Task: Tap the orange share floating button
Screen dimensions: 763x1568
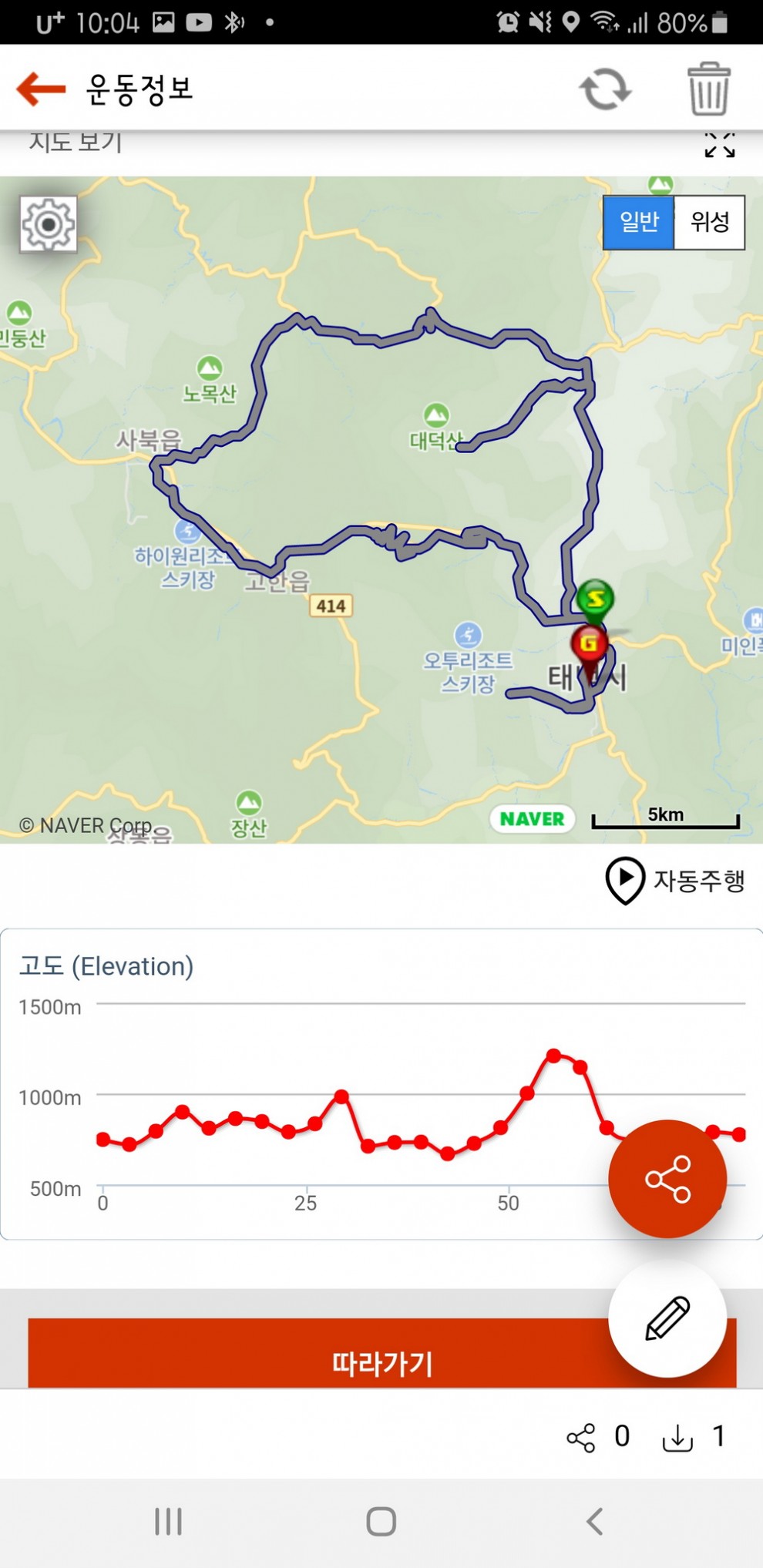Action: (x=667, y=1178)
